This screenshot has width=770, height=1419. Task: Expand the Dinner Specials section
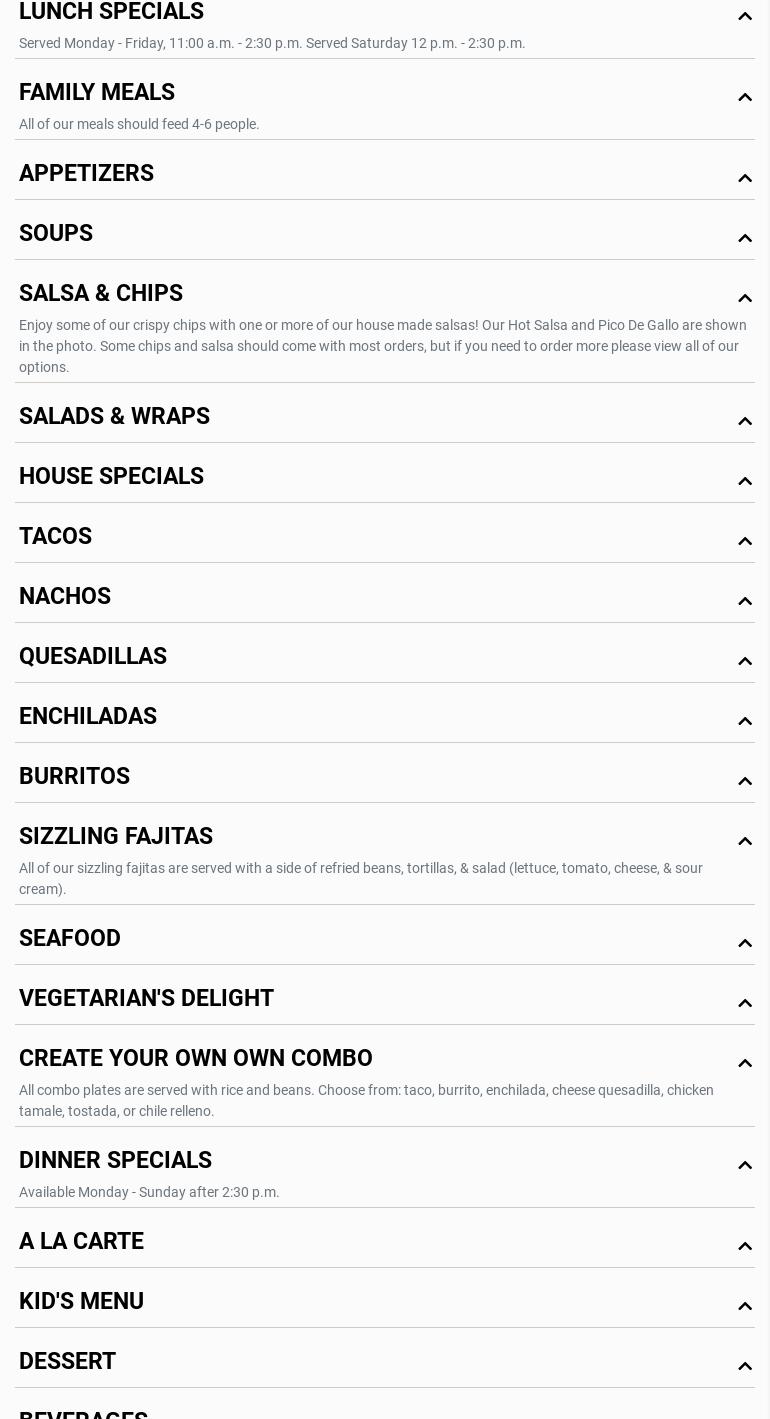coord(115,1160)
